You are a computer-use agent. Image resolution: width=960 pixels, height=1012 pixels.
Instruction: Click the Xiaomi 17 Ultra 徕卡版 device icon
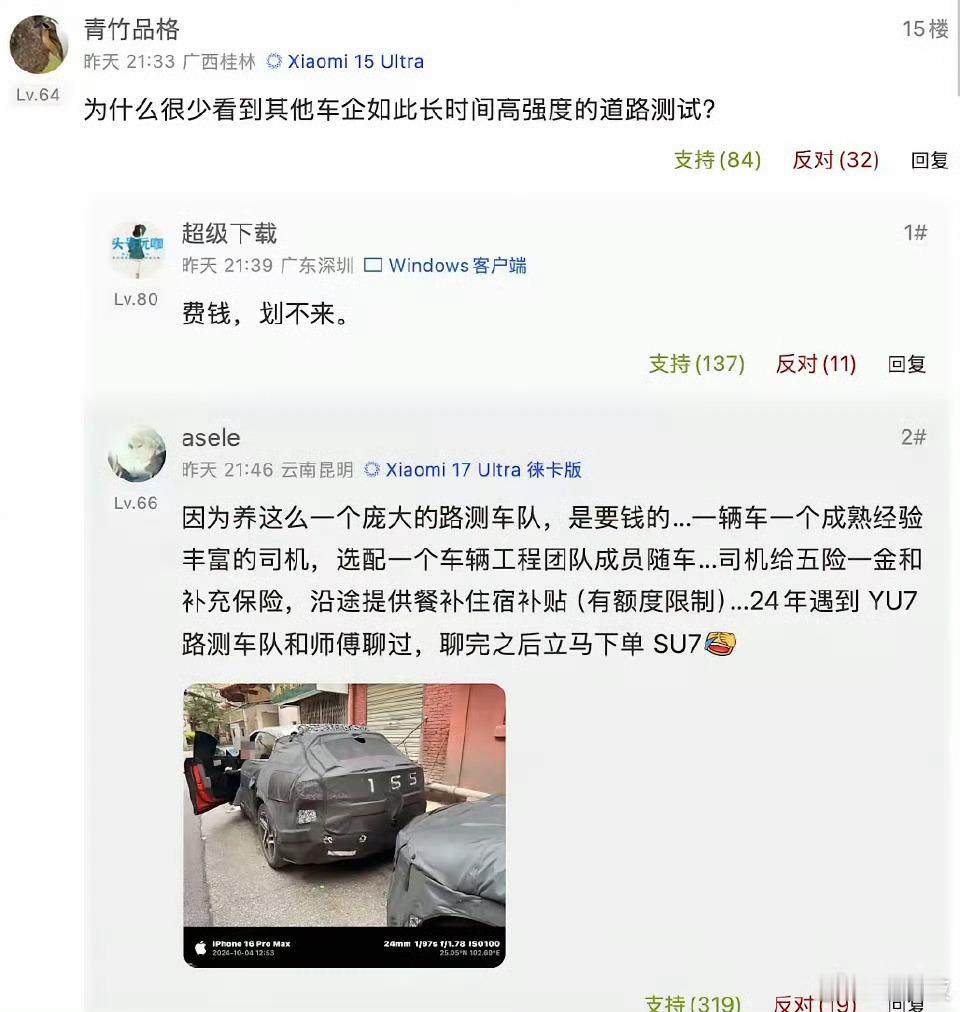(371, 470)
